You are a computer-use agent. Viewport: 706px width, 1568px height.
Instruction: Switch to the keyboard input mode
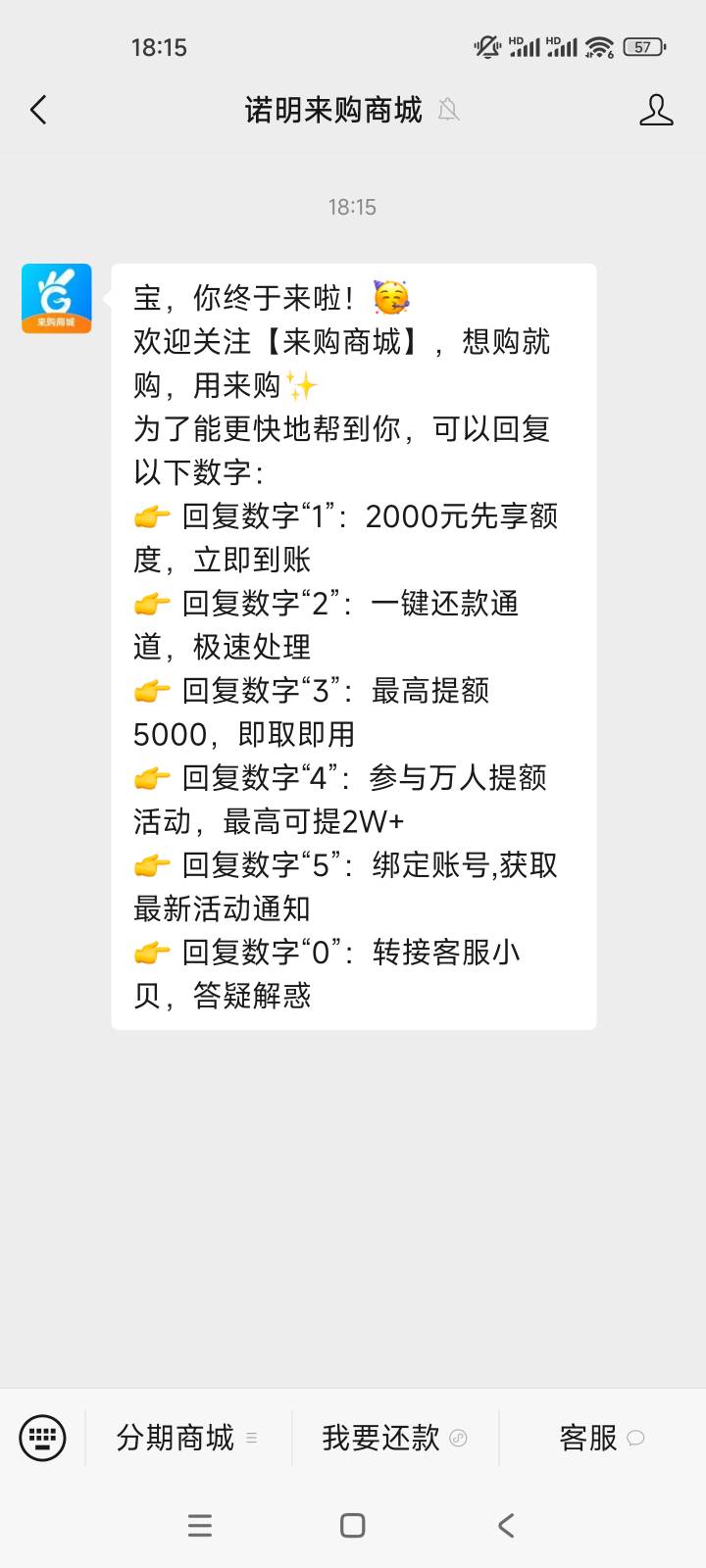[42, 1439]
